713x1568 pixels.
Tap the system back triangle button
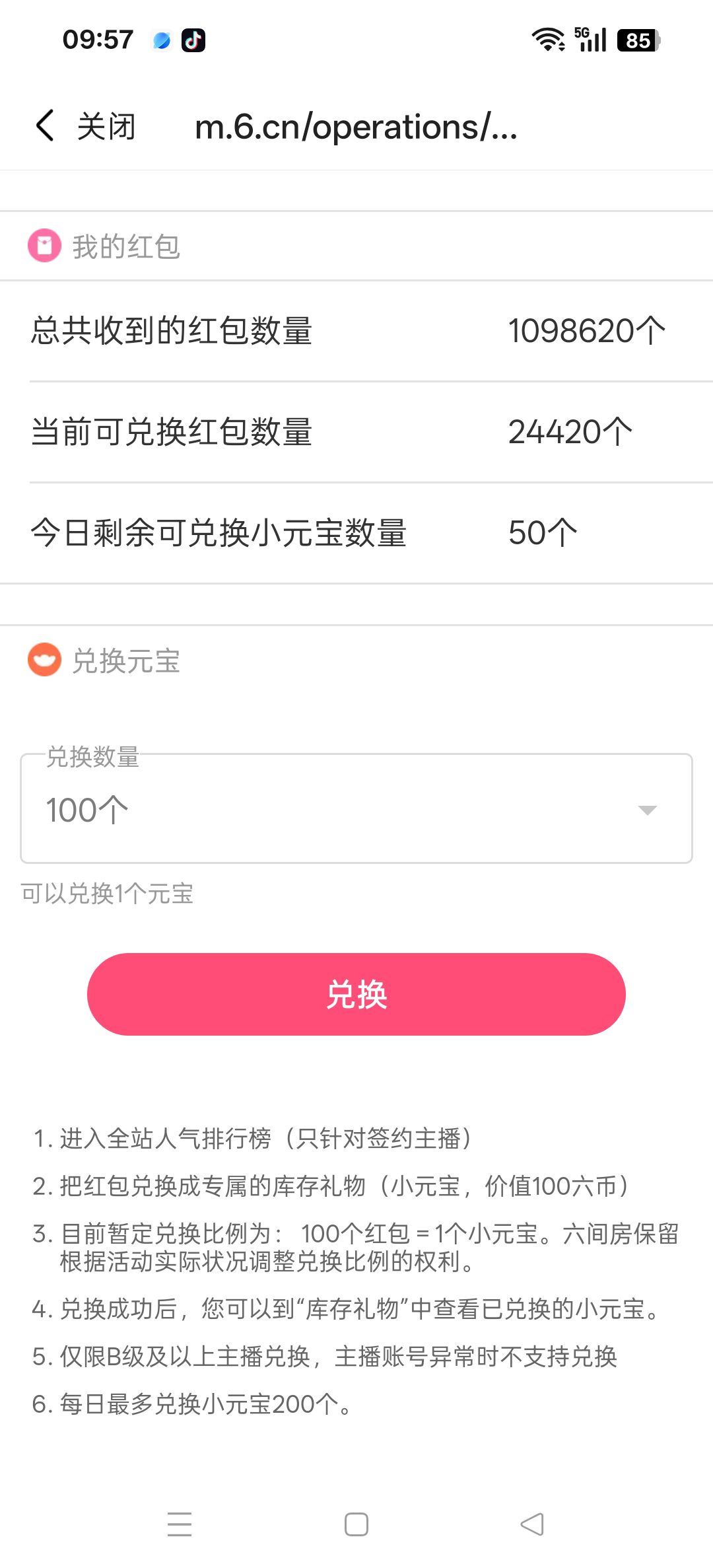(x=532, y=1524)
